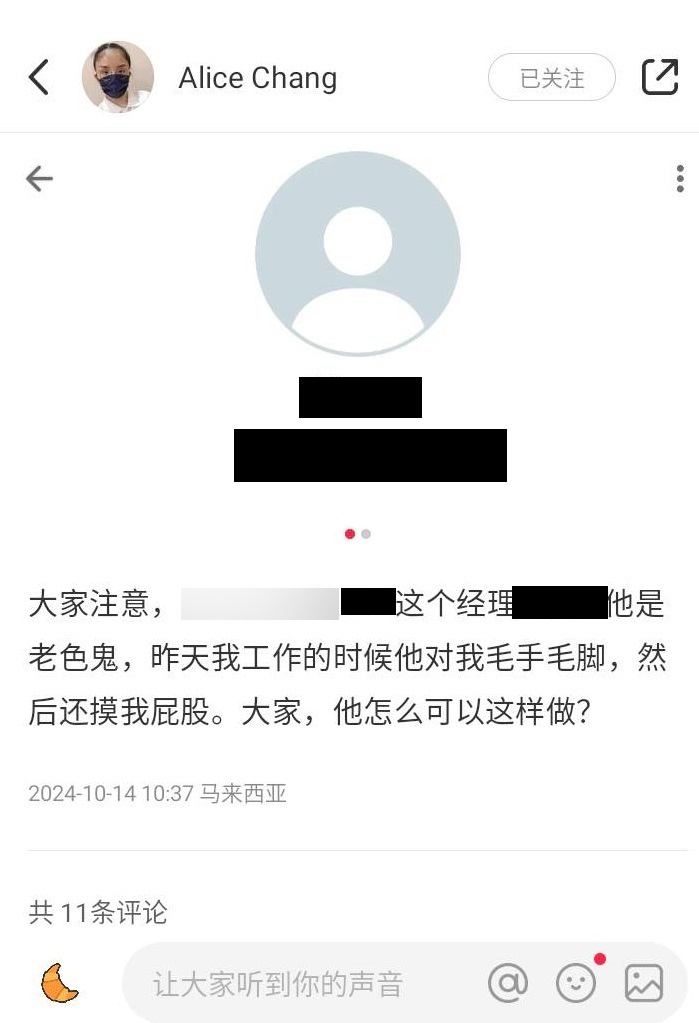The image size is (699, 1023).
Task: Mention someone with the @ icon
Action: (508, 983)
